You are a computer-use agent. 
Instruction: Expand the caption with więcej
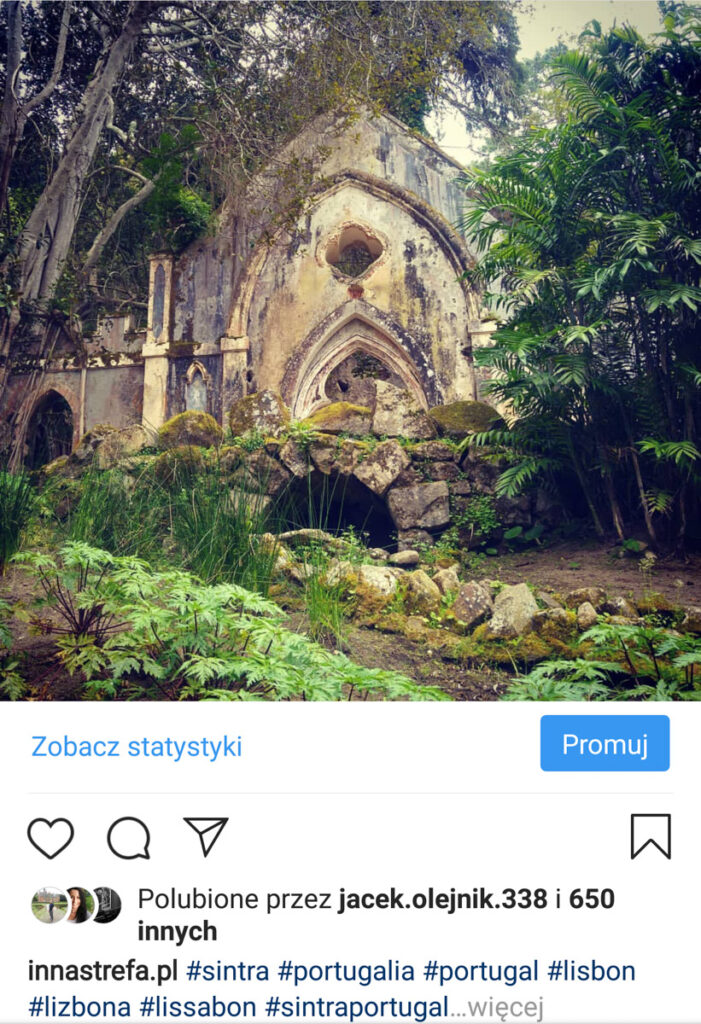[509, 1007]
